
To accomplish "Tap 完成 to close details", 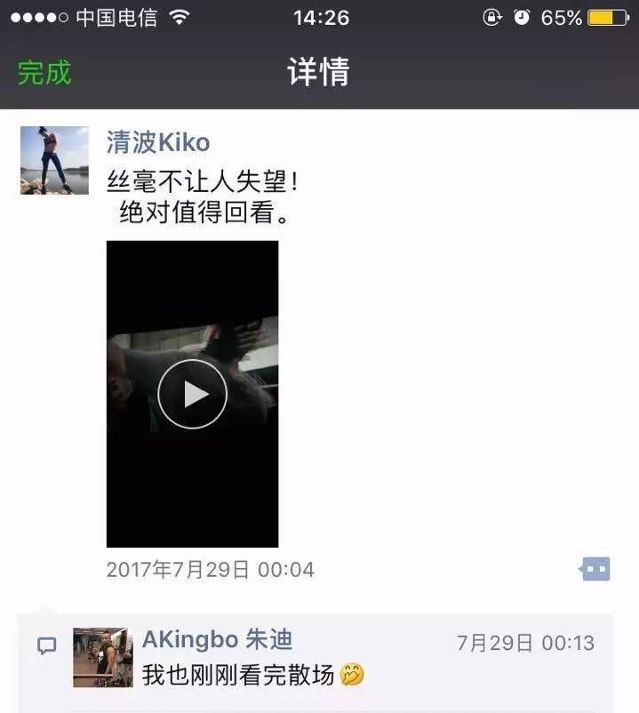I will pyautogui.click(x=44, y=72).
